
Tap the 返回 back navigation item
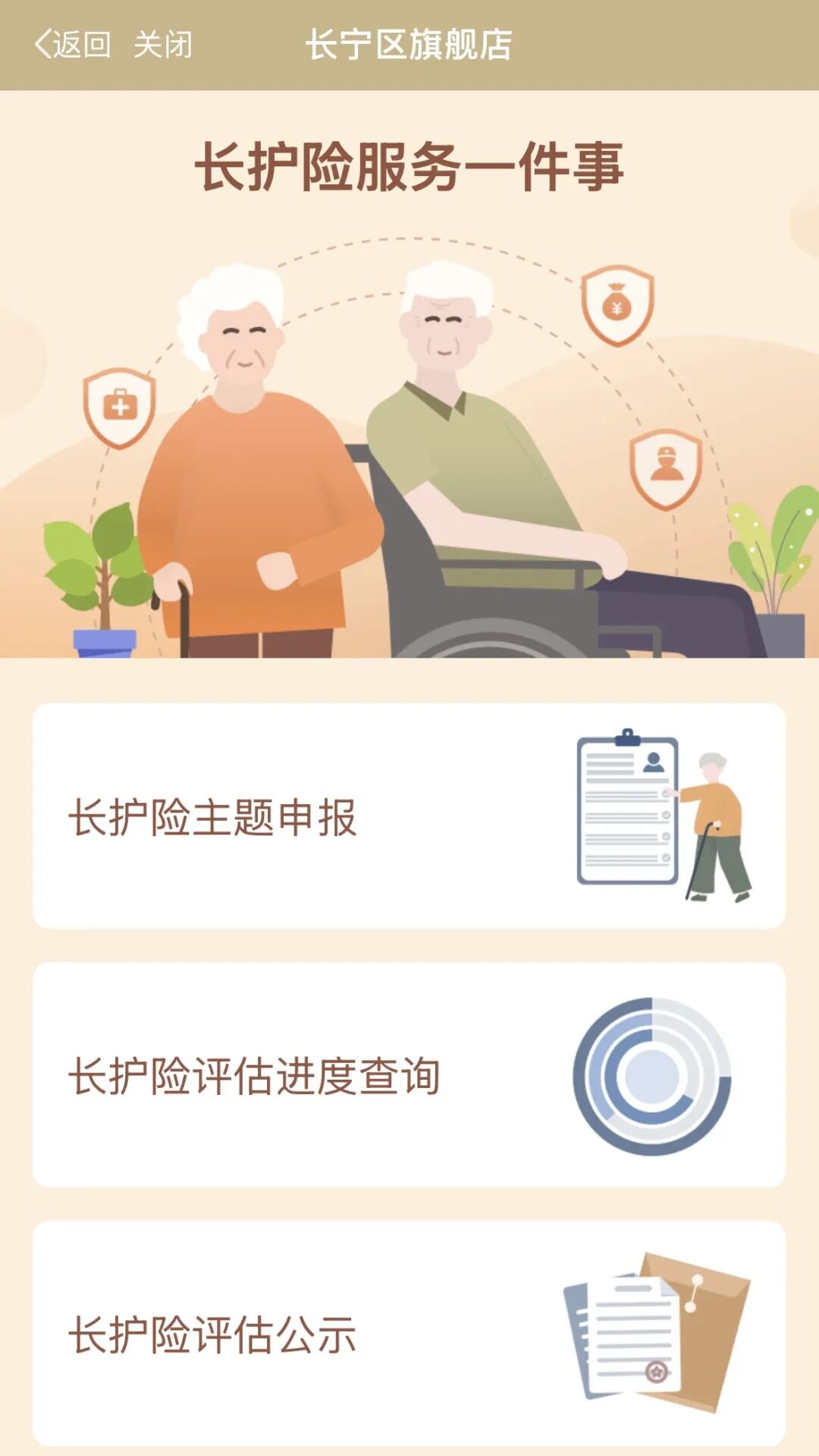click(x=80, y=43)
